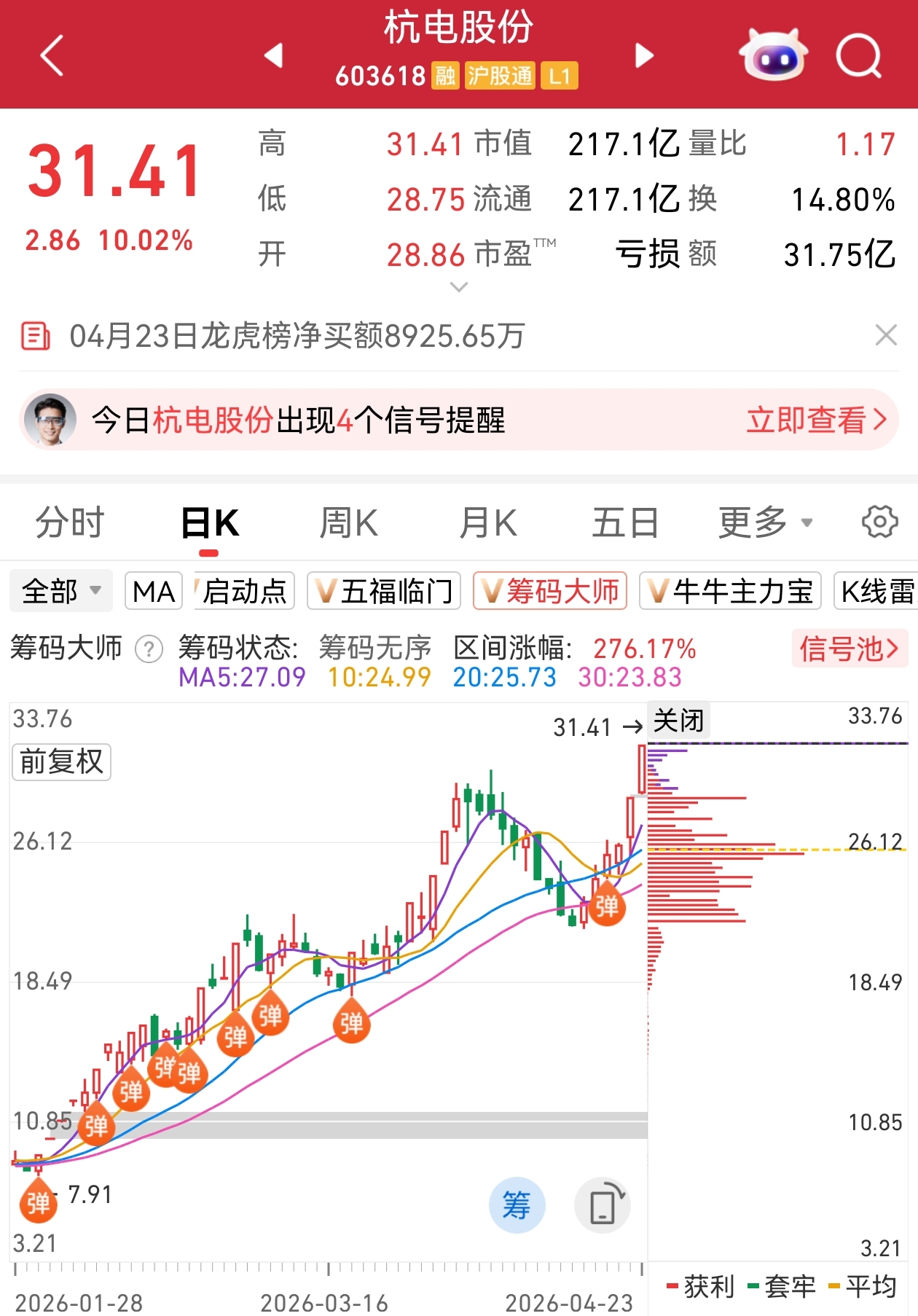This screenshot has height=1316, width=918.
Task: Switch to the 分时 chart tab
Action: coord(70,522)
